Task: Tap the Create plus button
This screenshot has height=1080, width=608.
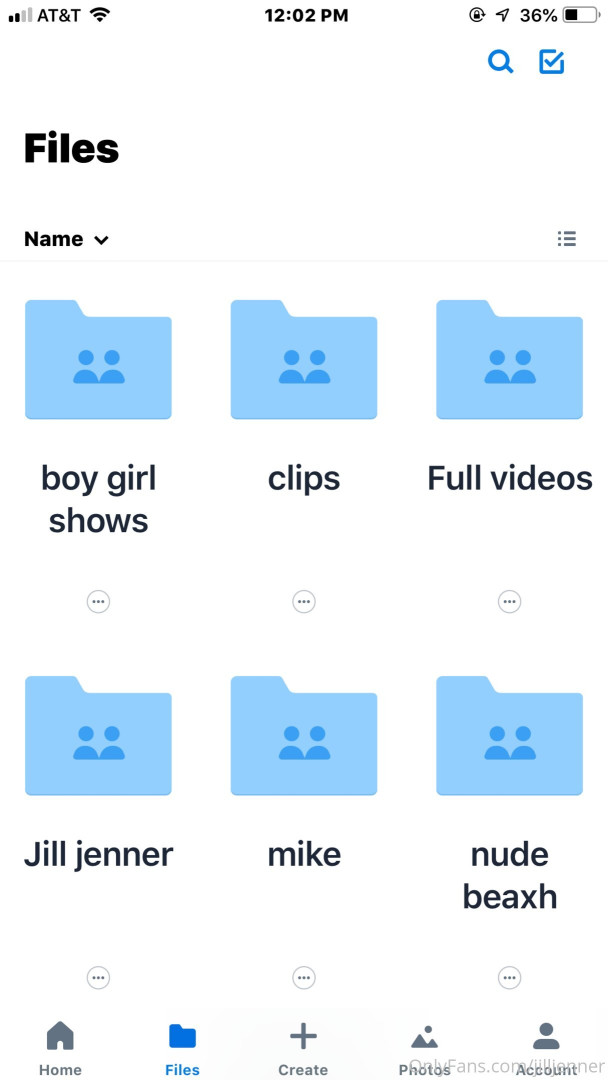Action: (x=303, y=1047)
